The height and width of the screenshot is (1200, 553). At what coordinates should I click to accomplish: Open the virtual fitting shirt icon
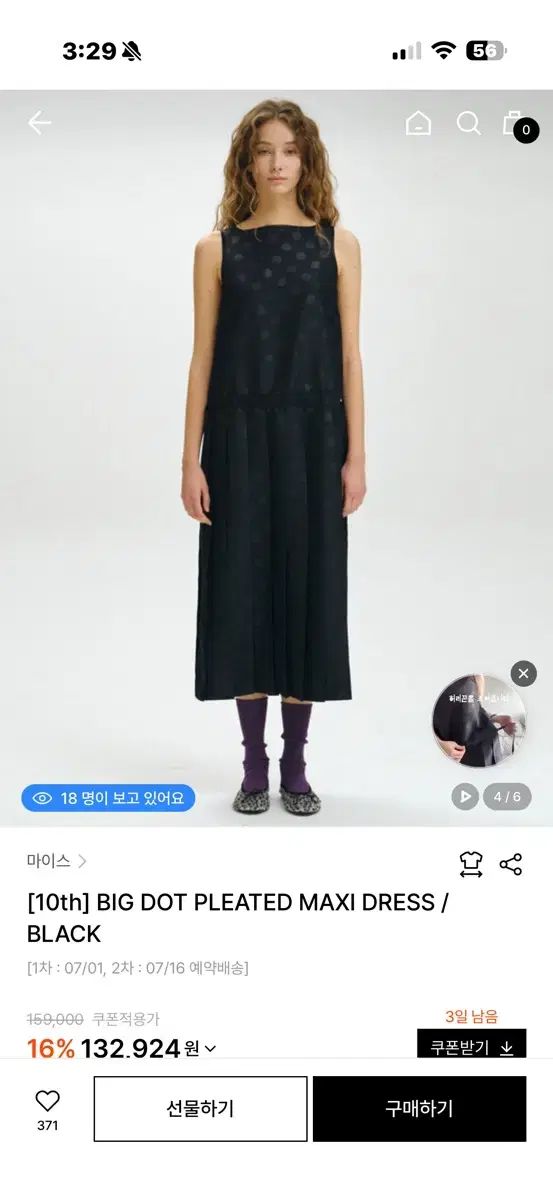471,864
